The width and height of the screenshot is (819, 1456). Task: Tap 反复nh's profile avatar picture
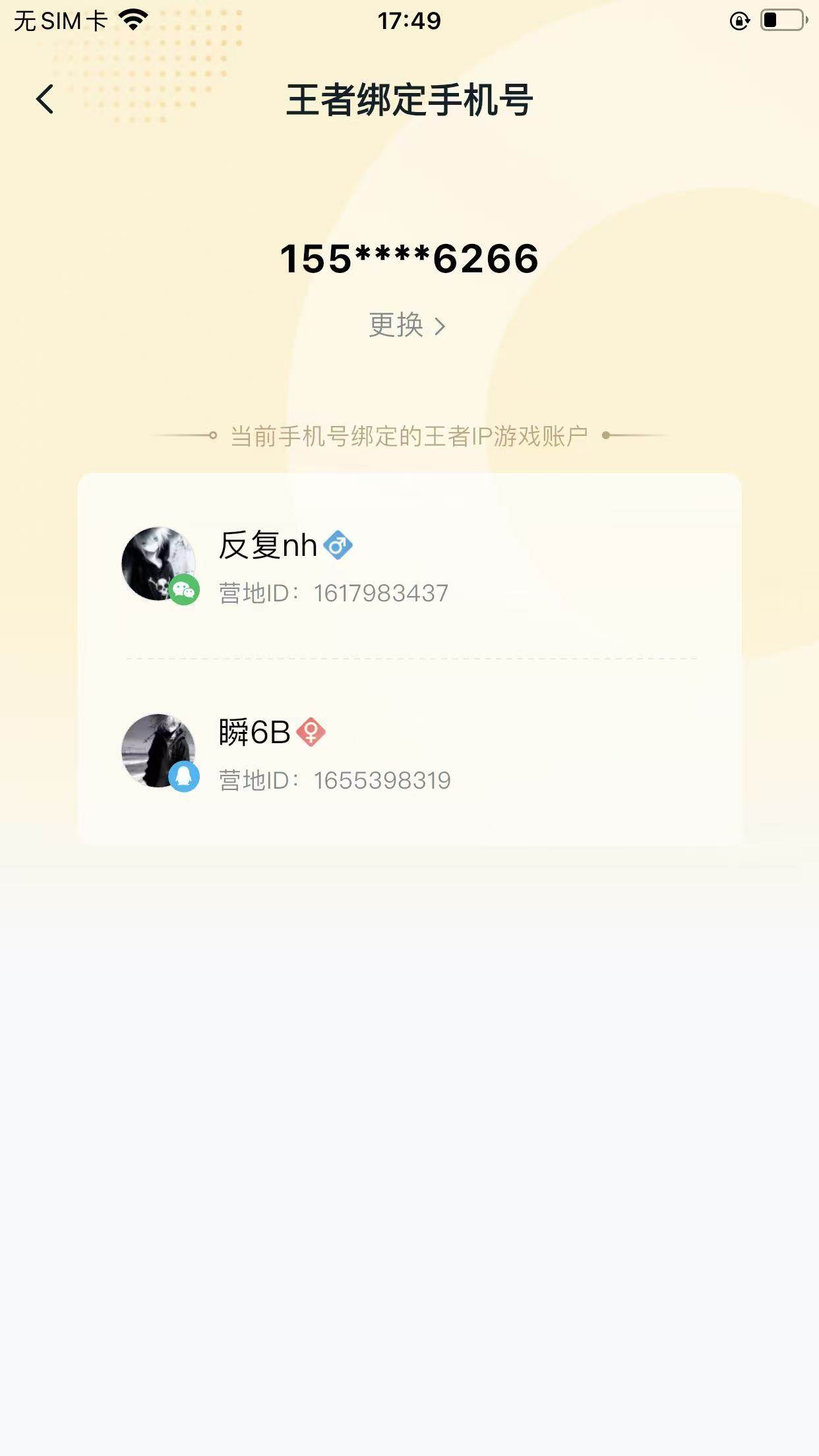(158, 564)
